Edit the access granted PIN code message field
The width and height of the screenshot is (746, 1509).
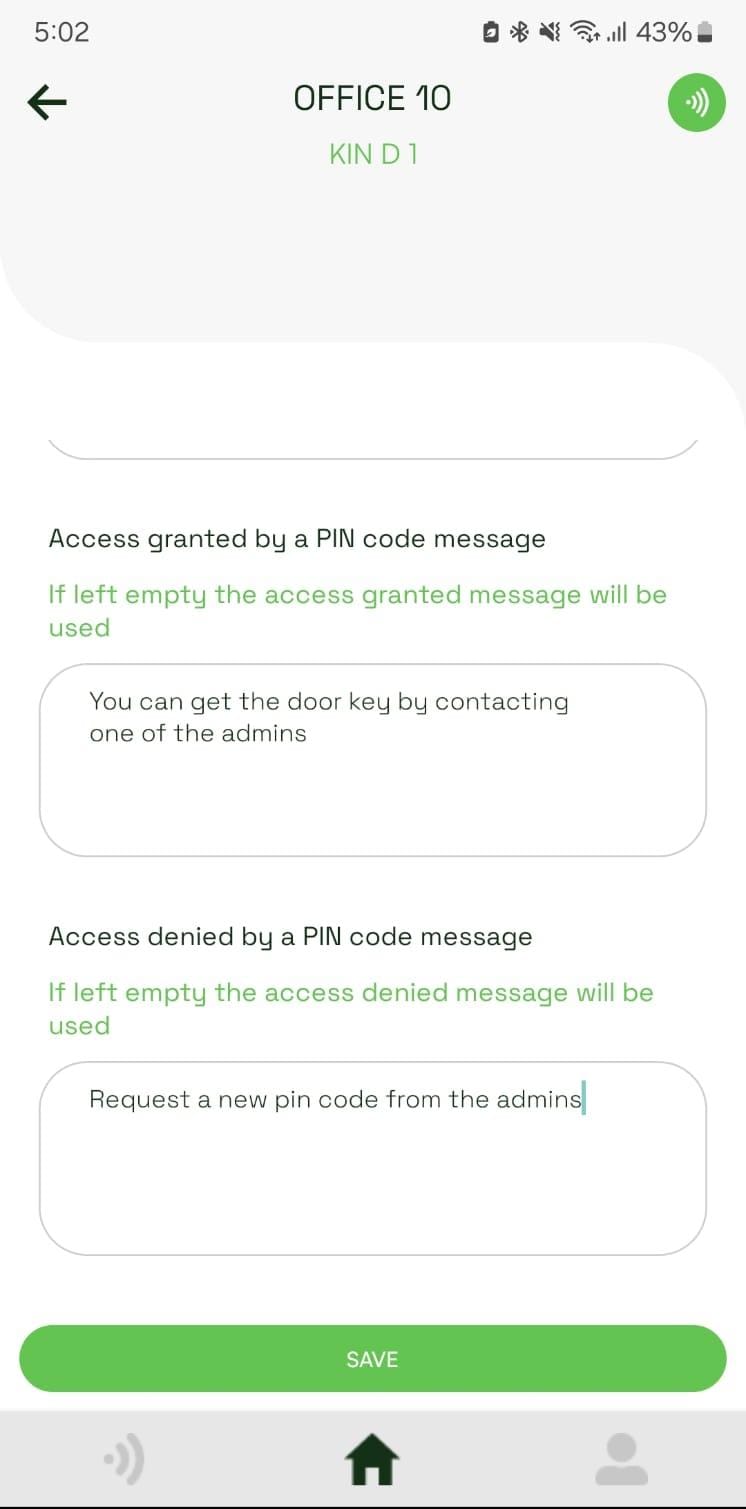coord(373,760)
